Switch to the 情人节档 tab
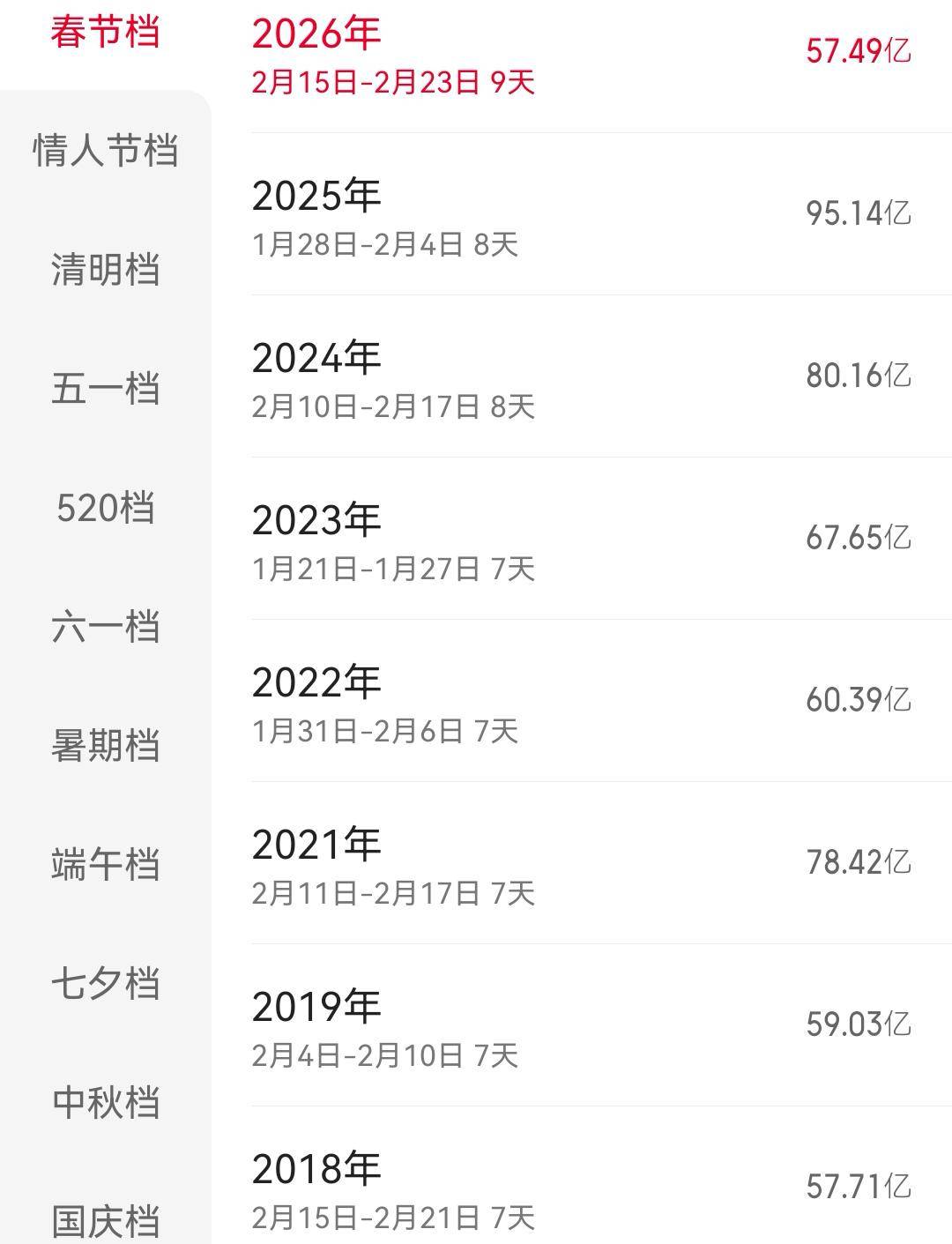Screen dimensions: 952x1244 click(x=105, y=151)
